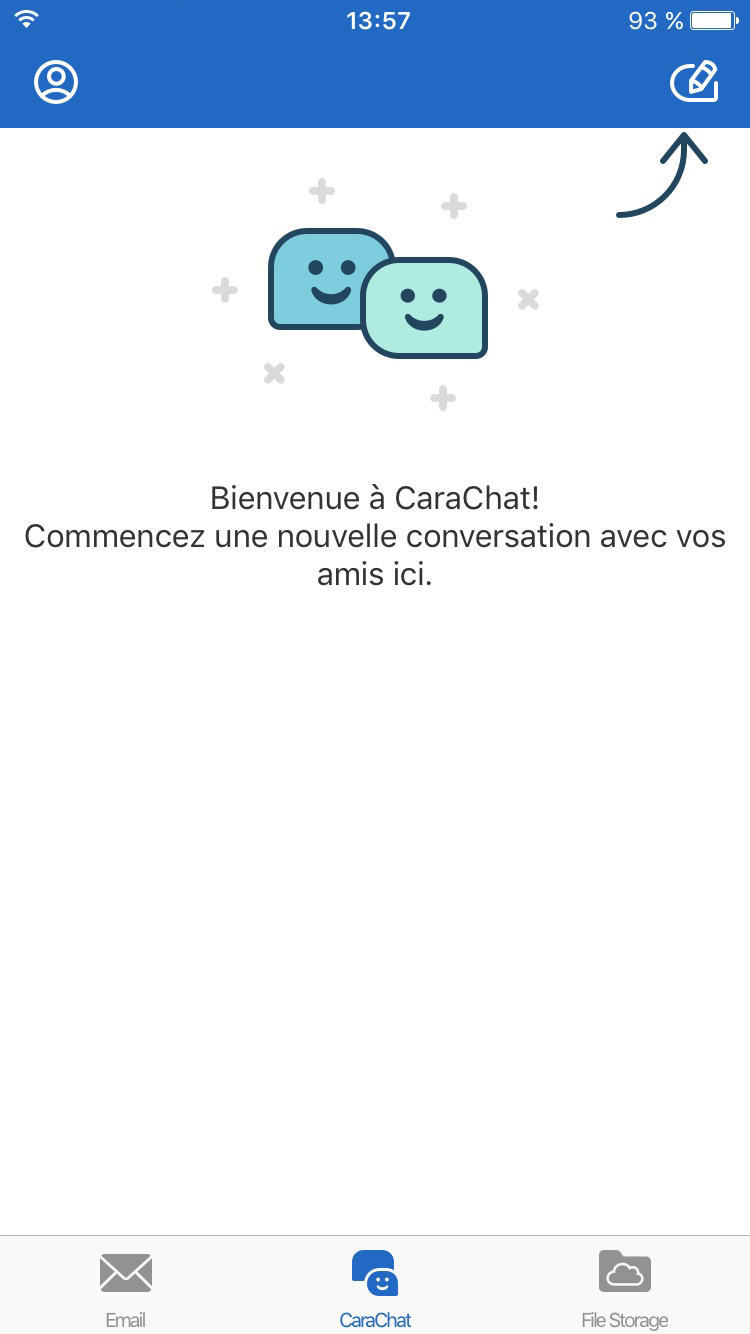Switch to the Email tab
This screenshot has height=1334, width=750.
[x=125, y=1288]
